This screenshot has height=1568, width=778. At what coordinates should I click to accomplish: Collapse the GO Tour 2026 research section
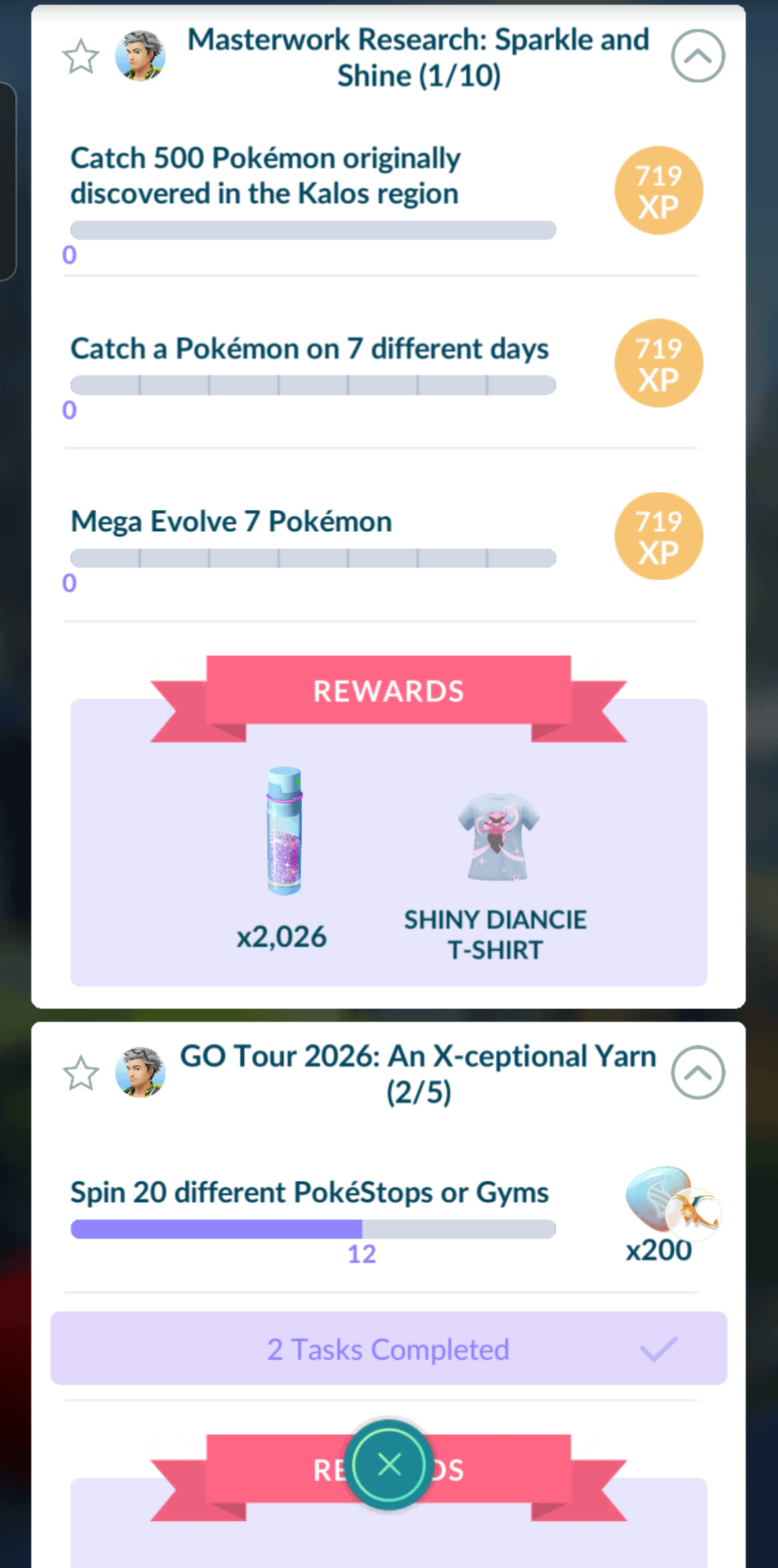coord(697,1072)
